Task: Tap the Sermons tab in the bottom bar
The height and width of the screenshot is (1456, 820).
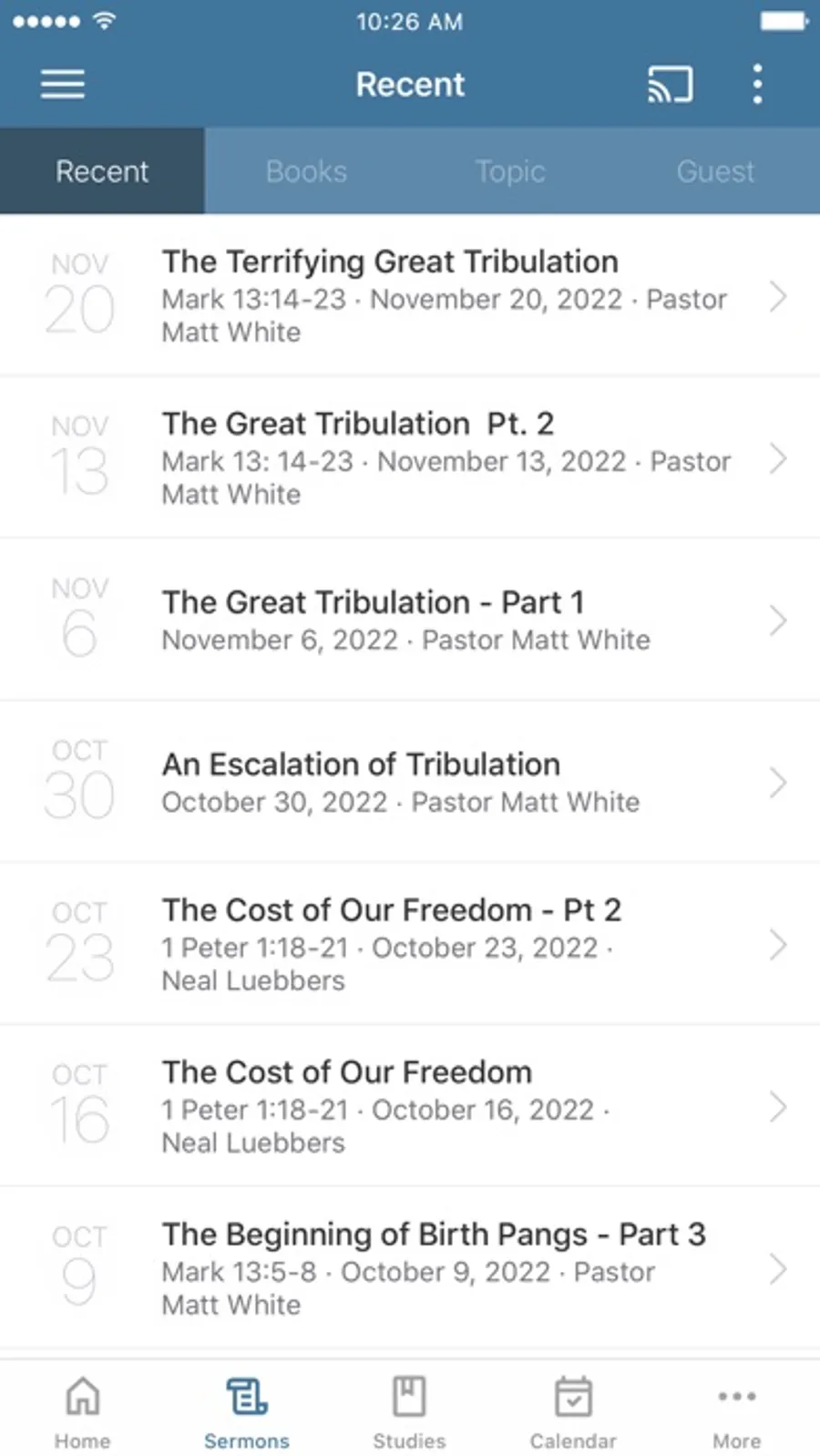Action: point(246,1412)
